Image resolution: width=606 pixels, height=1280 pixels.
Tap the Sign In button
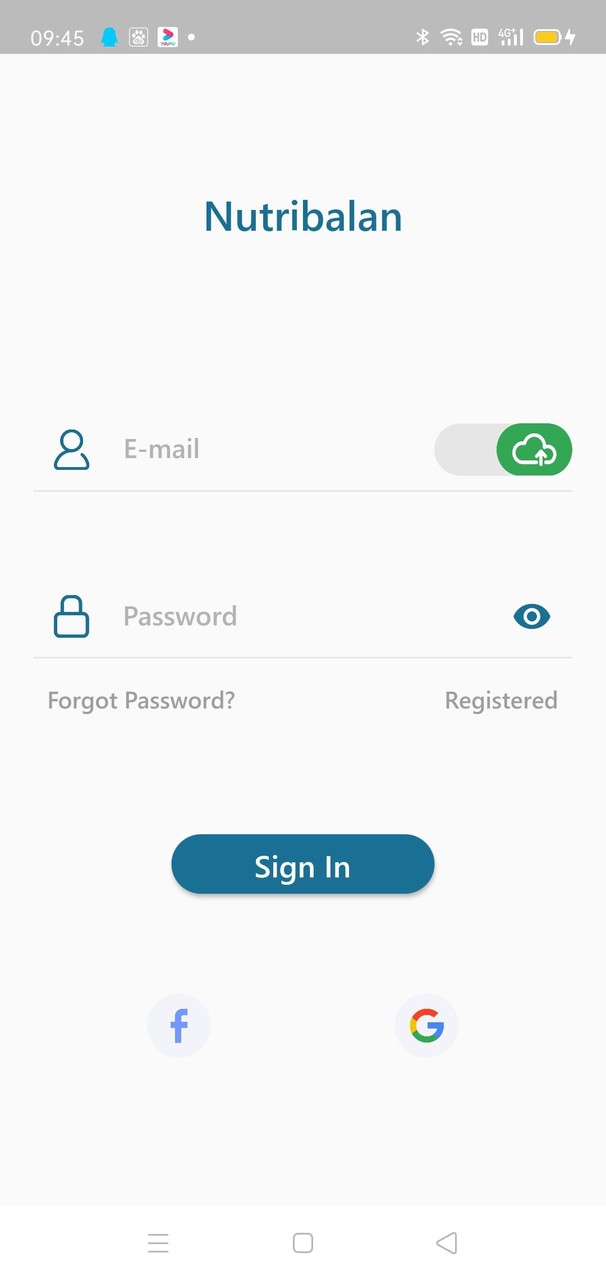(x=302, y=865)
